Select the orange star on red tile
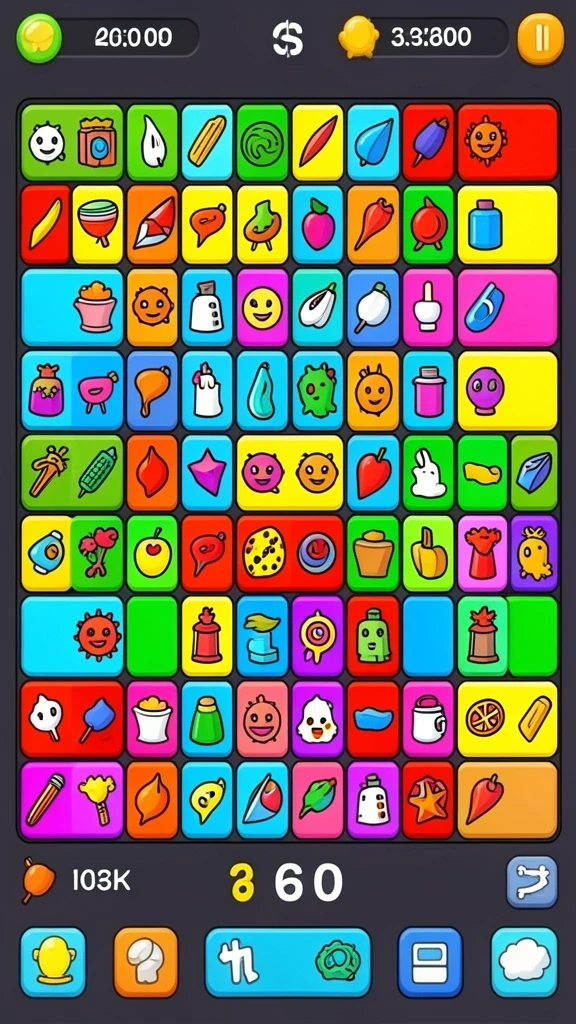Viewport: 576px width, 1024px height. [428, 800]
